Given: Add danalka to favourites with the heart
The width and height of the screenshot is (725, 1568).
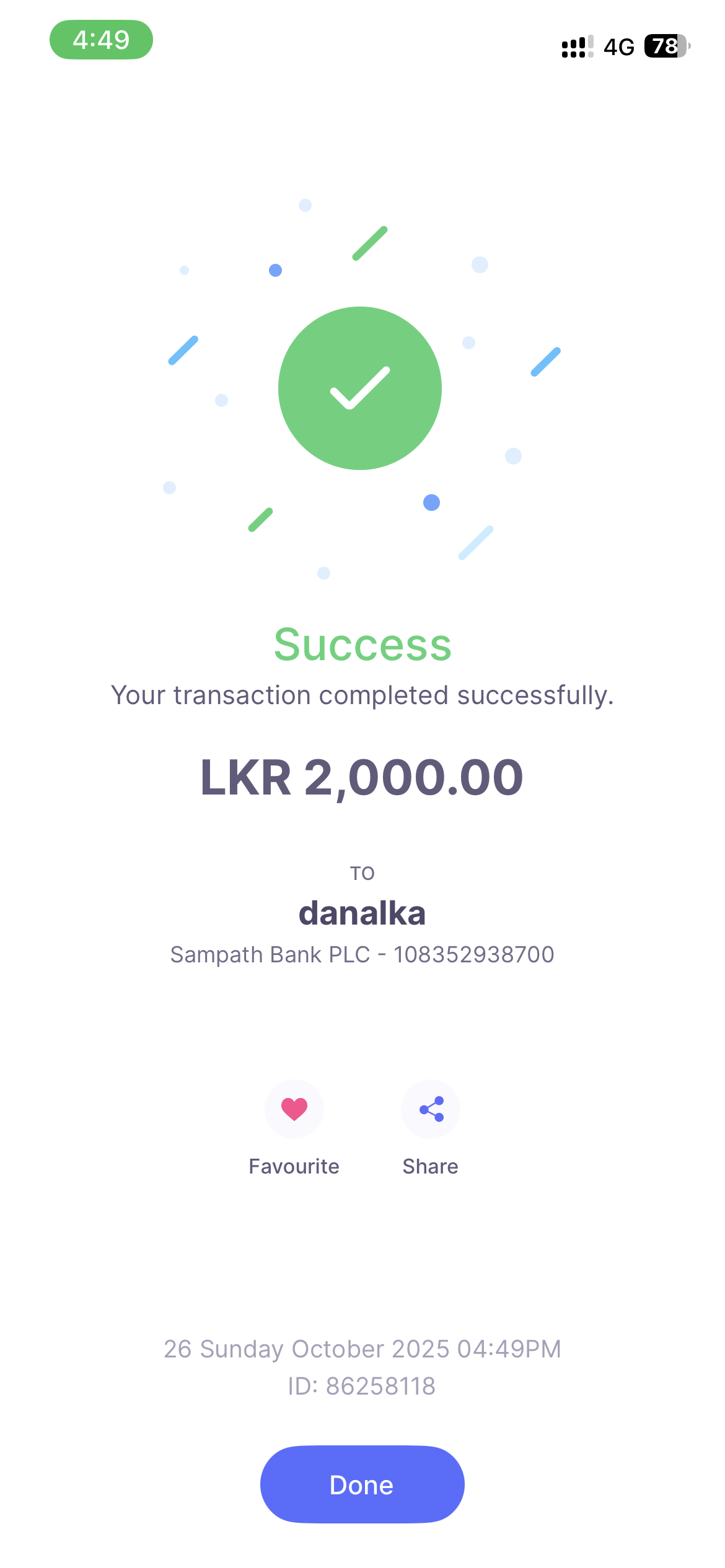Looking at the screenshot, I should point(294,1108).
